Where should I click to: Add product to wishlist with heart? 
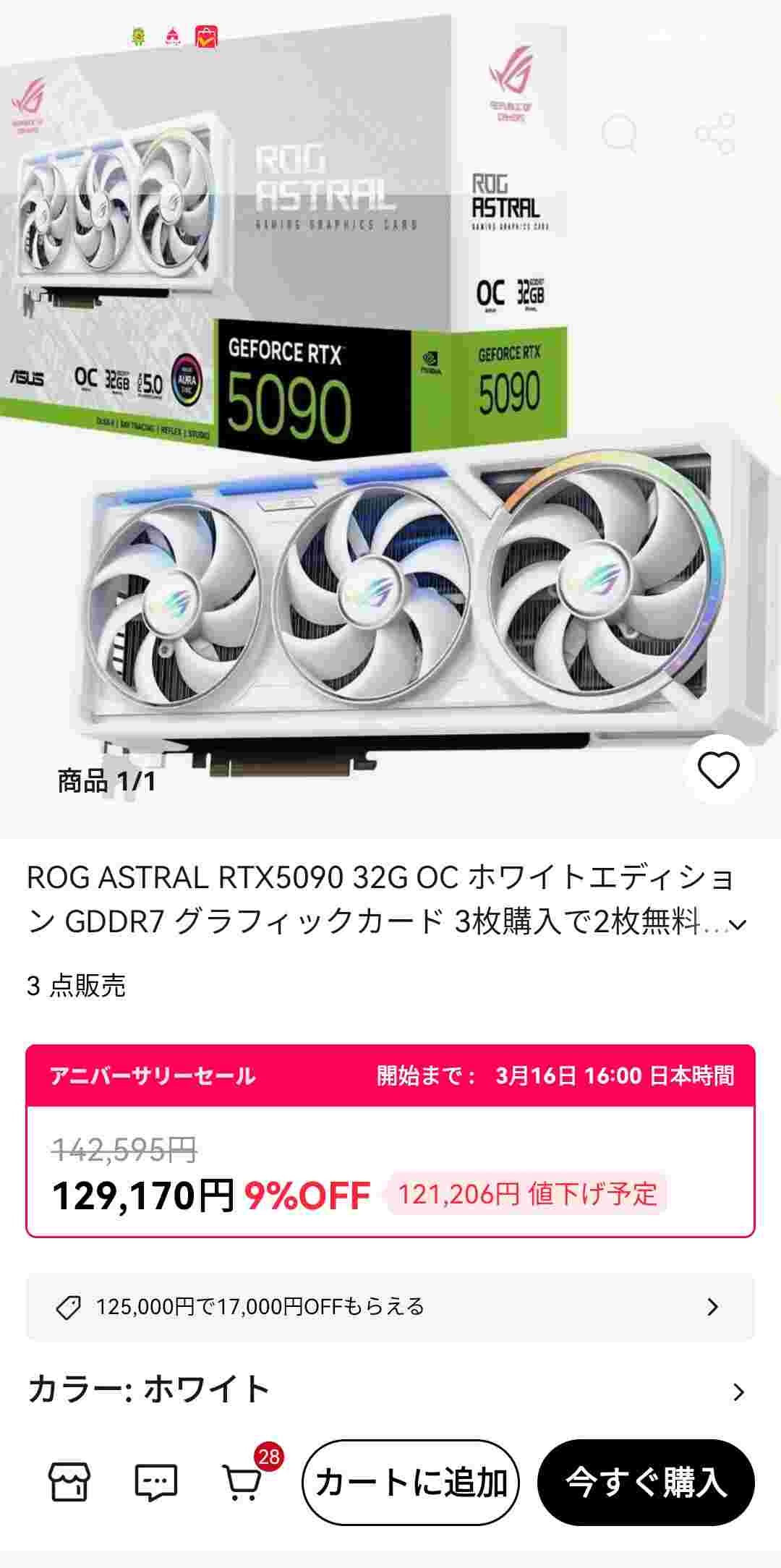[718, 770]
